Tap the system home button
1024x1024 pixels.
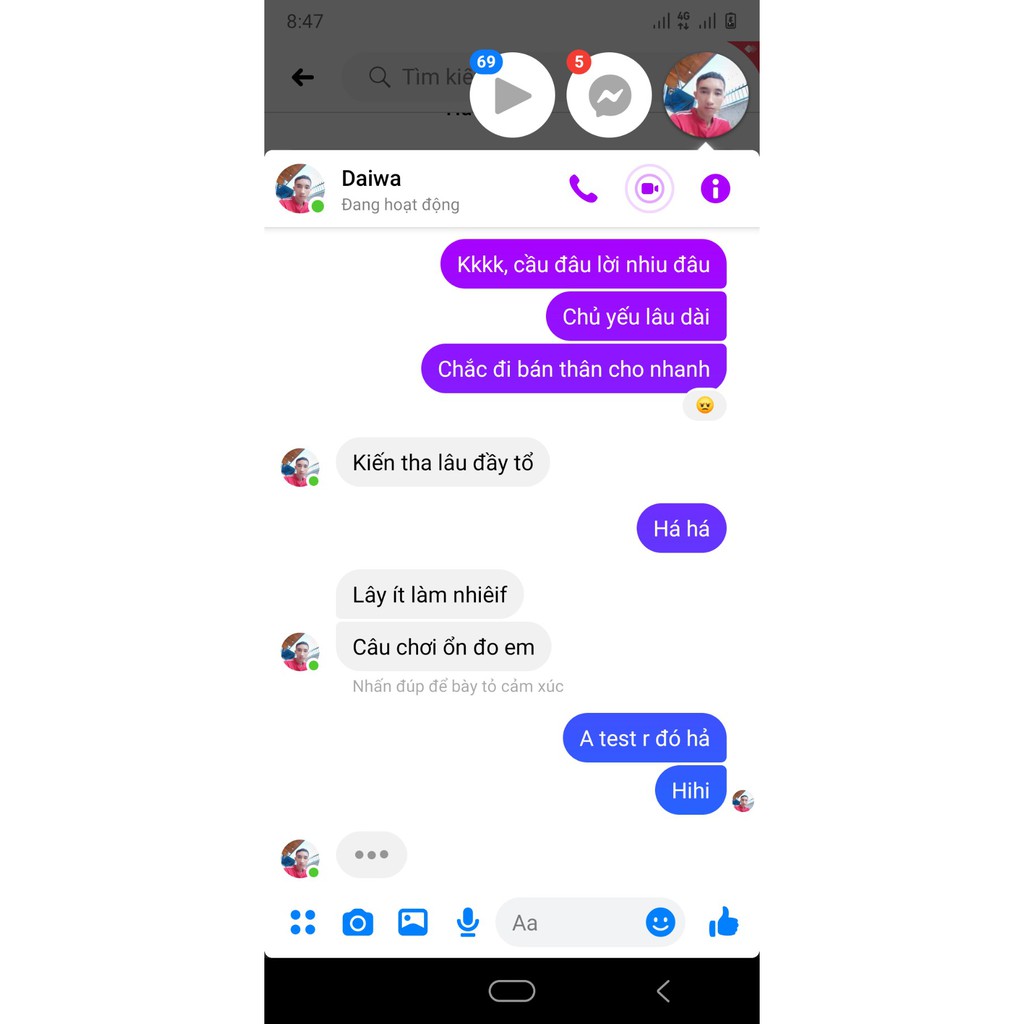[512, 991]
